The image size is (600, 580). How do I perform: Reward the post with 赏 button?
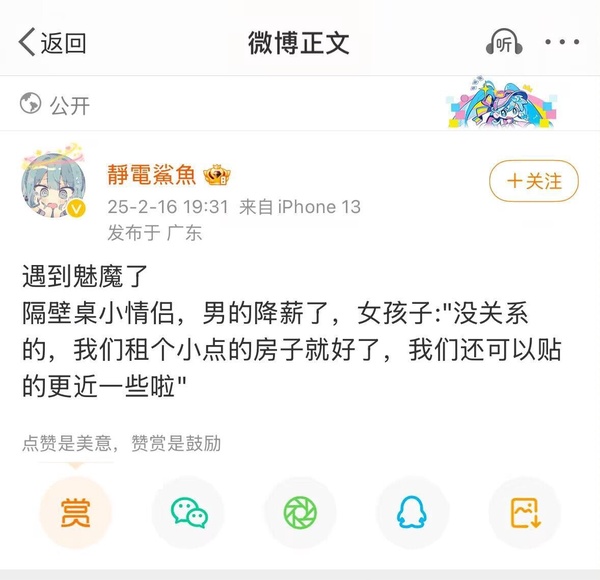pos(75,512)
